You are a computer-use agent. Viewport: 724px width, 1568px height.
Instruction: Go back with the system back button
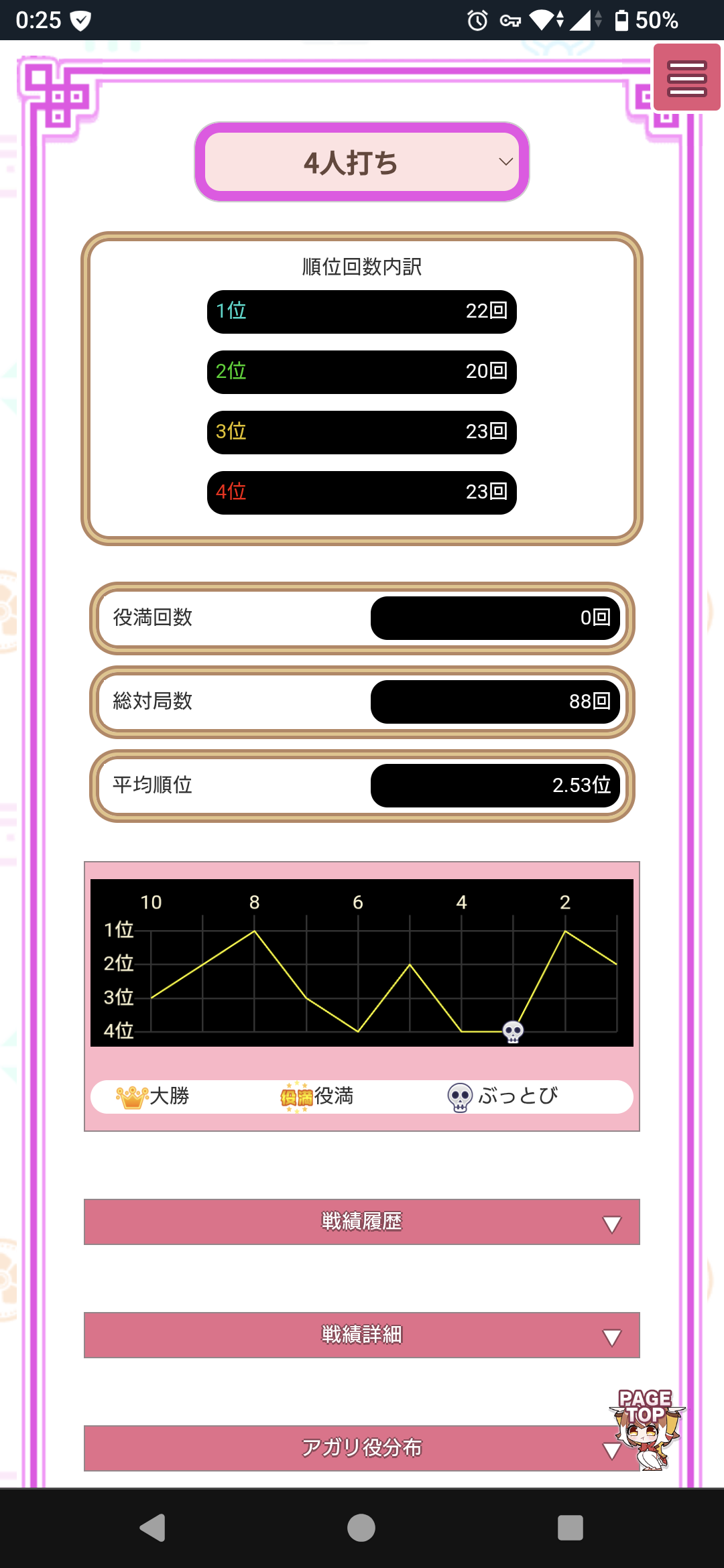(153, 1528)
